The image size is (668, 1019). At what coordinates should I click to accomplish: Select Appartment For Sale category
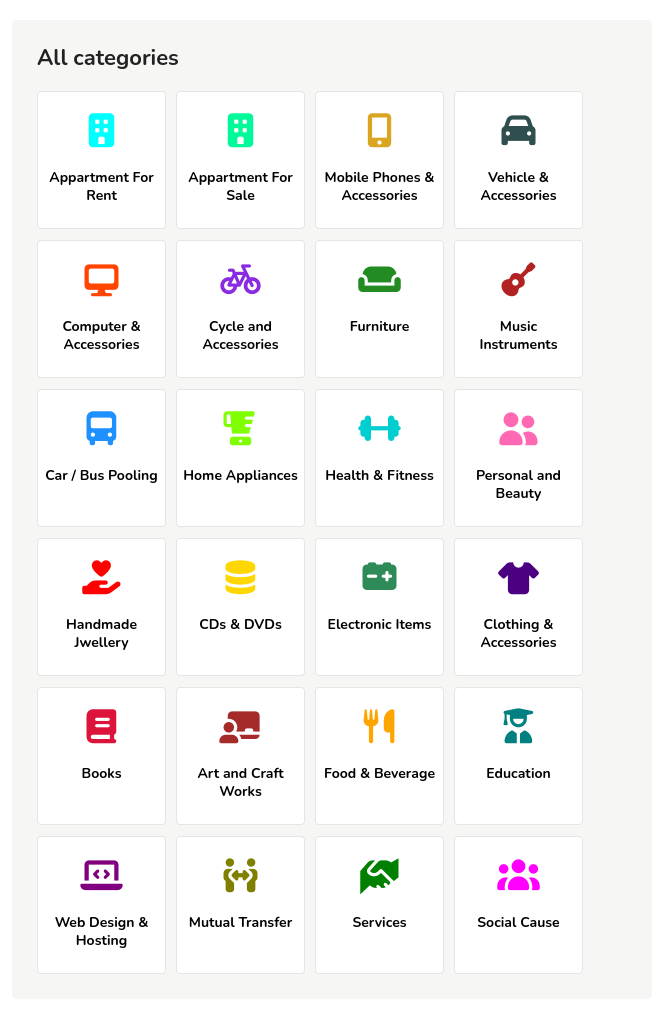click(240, 160)
